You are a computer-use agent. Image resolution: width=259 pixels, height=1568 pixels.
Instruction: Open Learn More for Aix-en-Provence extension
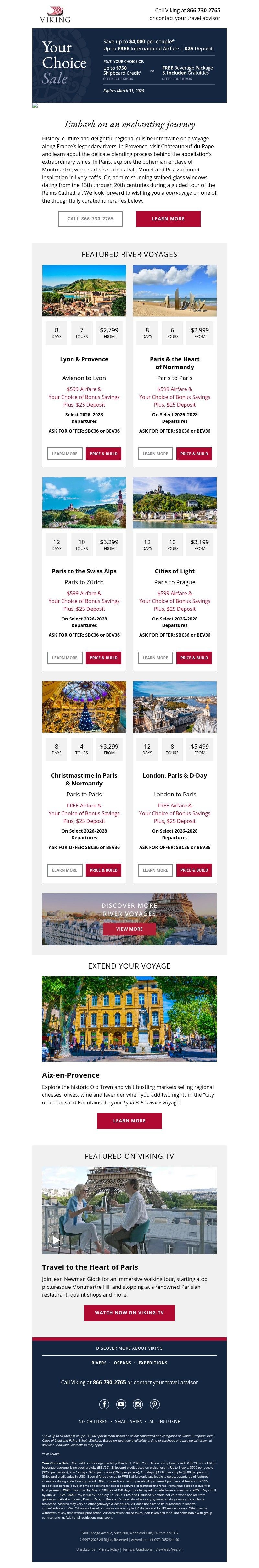click(129, 1120)
